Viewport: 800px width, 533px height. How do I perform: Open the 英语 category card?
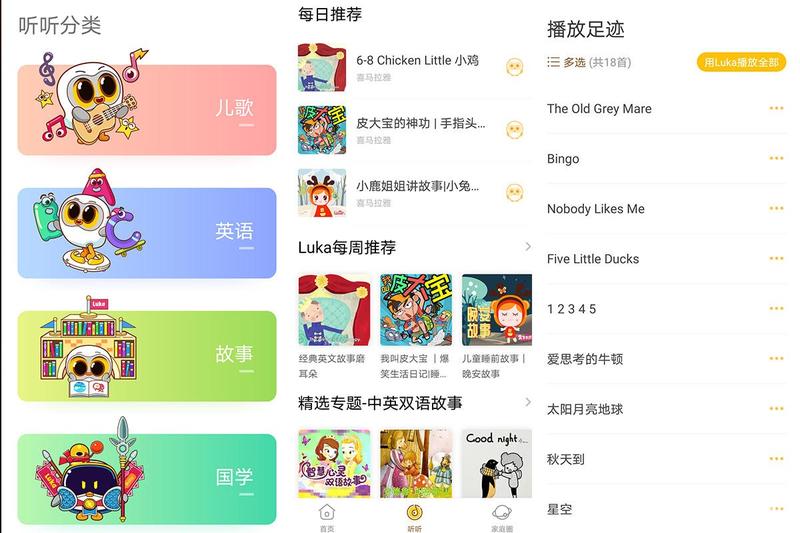pyautogui.click(x=147, y=233)
